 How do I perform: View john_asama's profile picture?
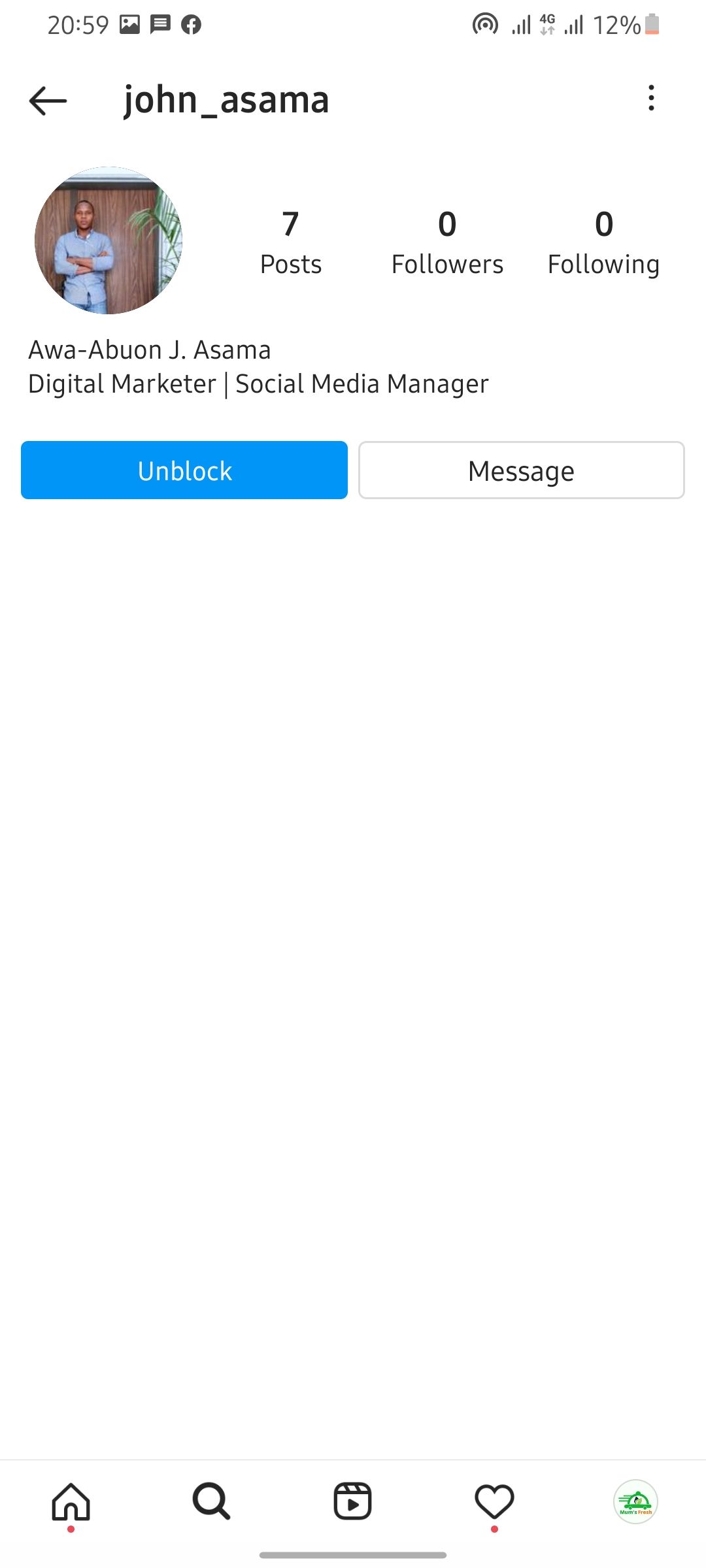coord(109,240)
